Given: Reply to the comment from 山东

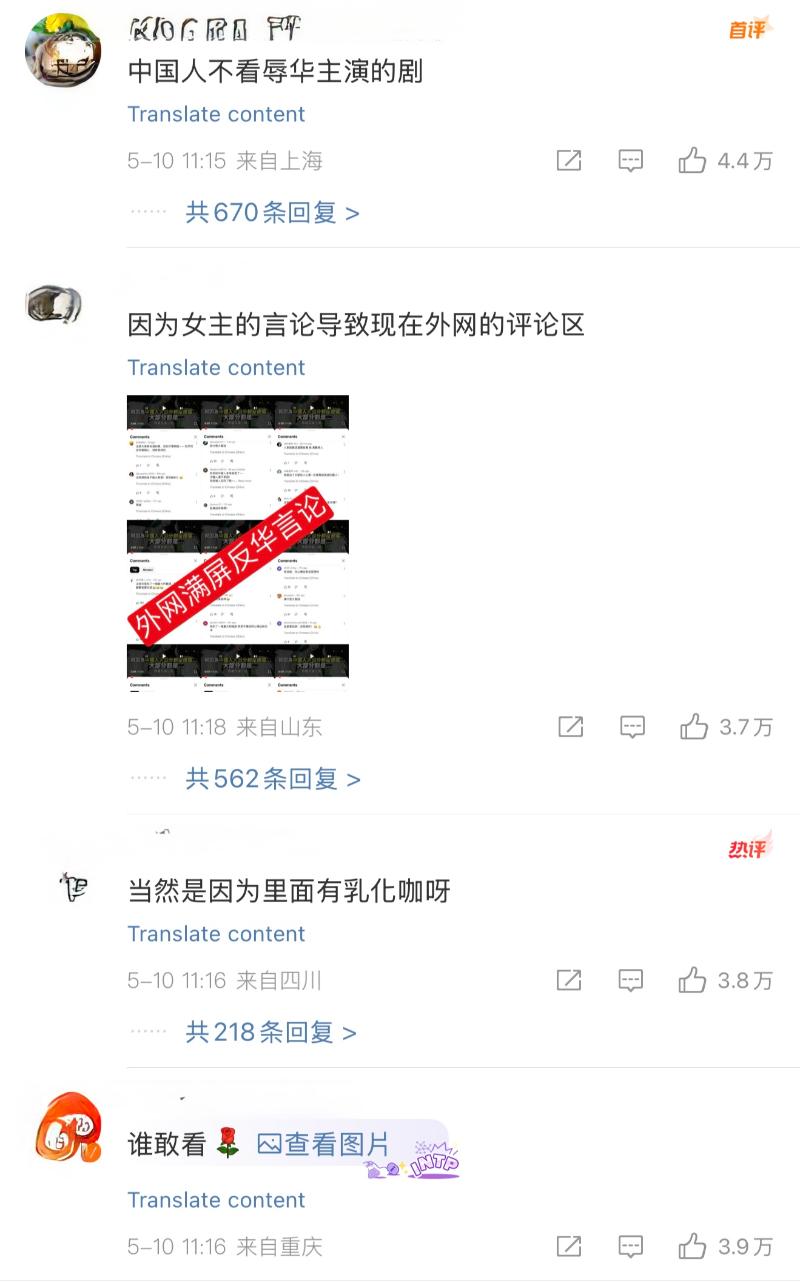Looking at the screenshot, I should 632,727.
